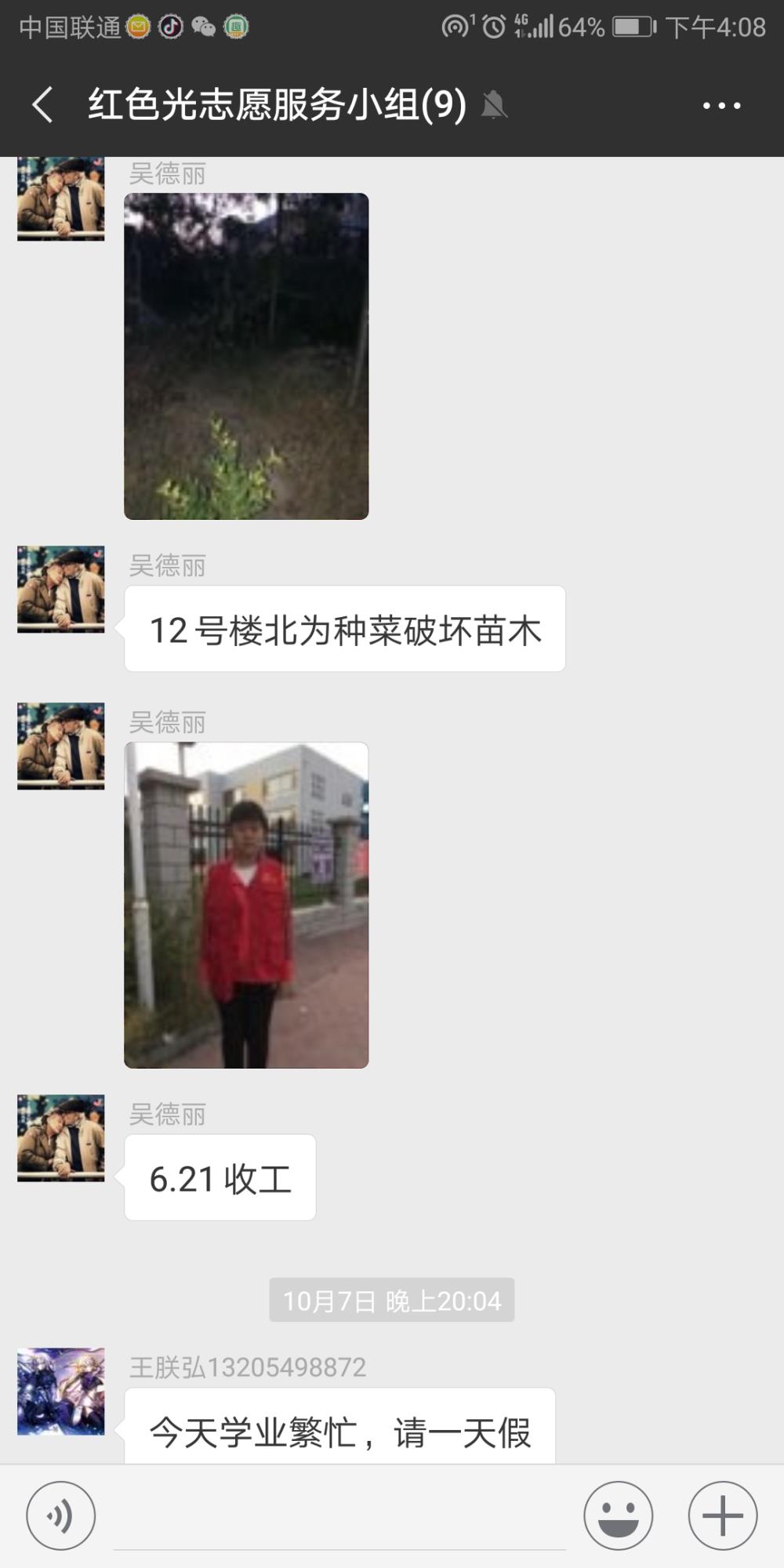Go back from the group chat
784x1568 pixels.
[x=42, y=104]
